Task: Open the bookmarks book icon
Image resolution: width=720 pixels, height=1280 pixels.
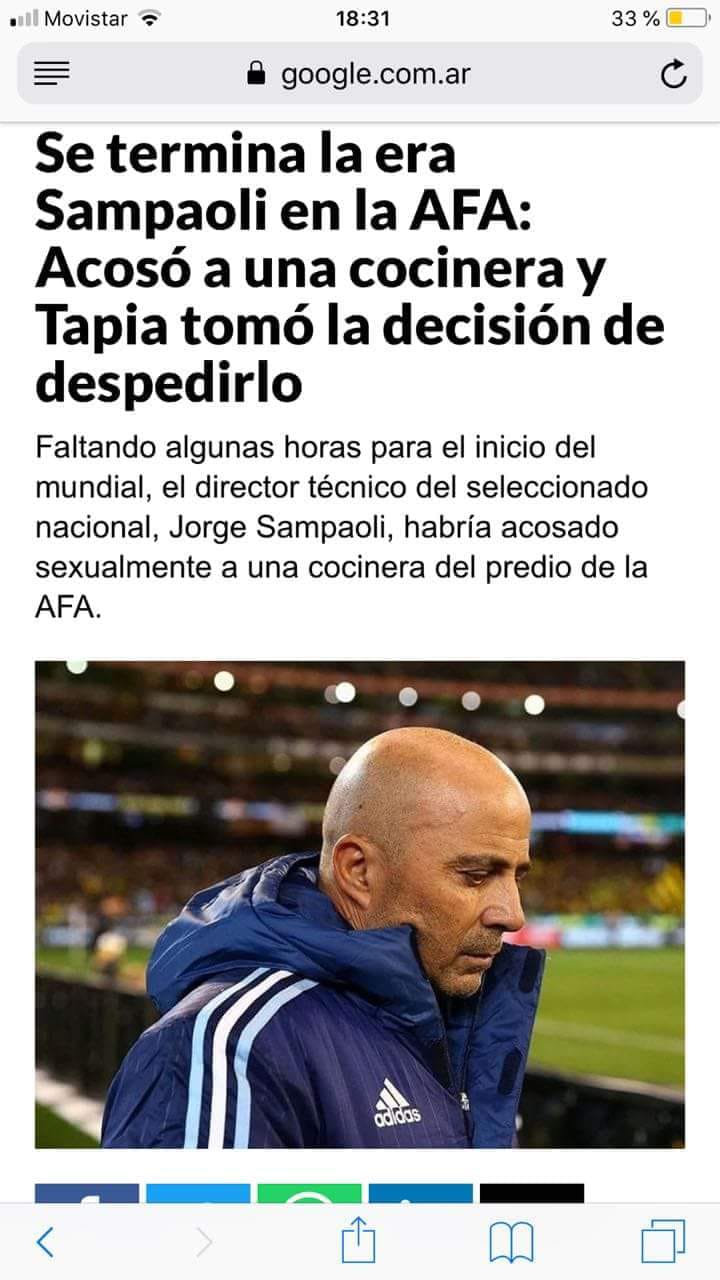Action: 511,1242
